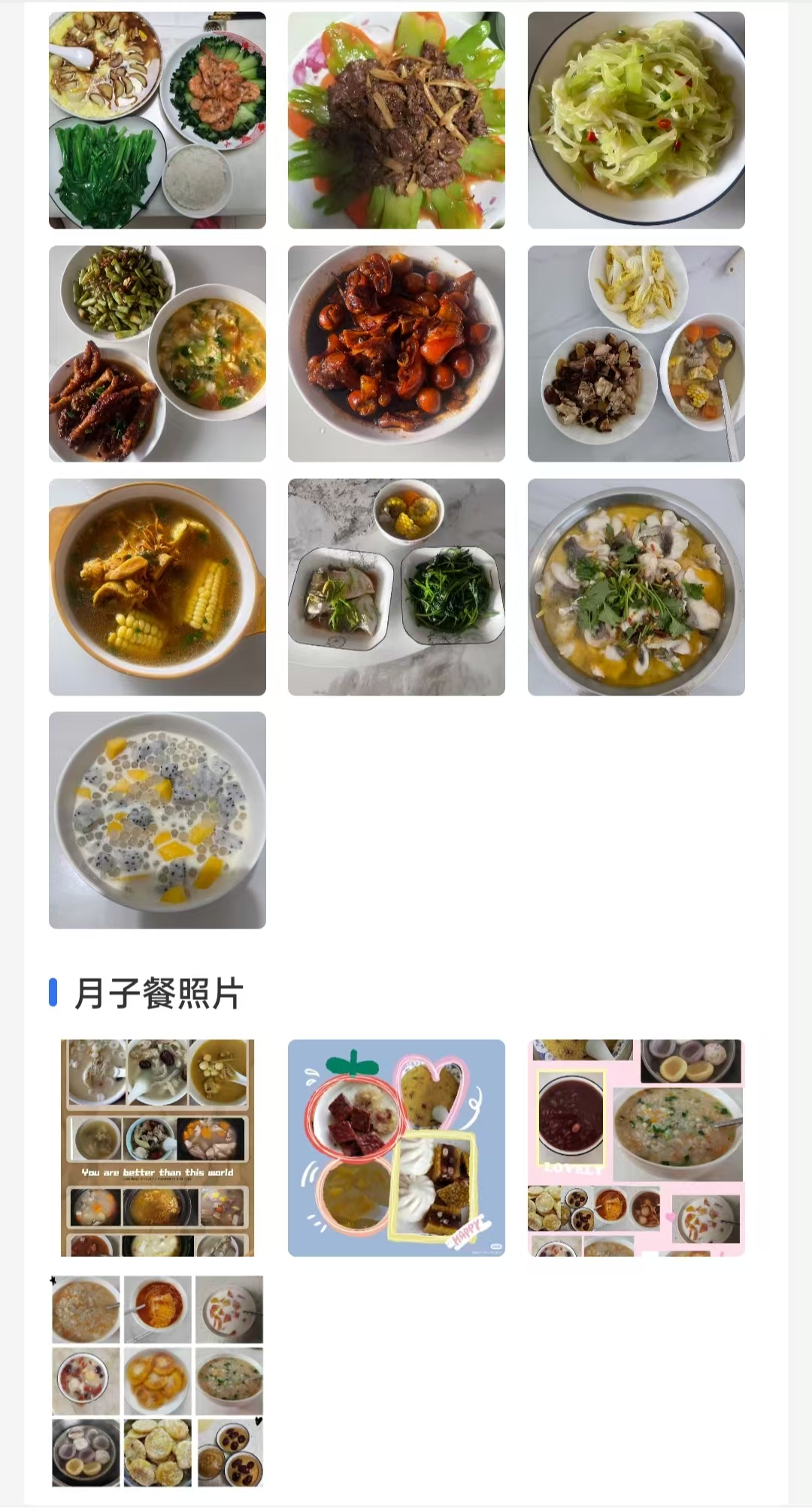Screen dimensions: 812x1512
Task: Open the braised trotters with quail eggs photo
Action: tap(396, 353)
